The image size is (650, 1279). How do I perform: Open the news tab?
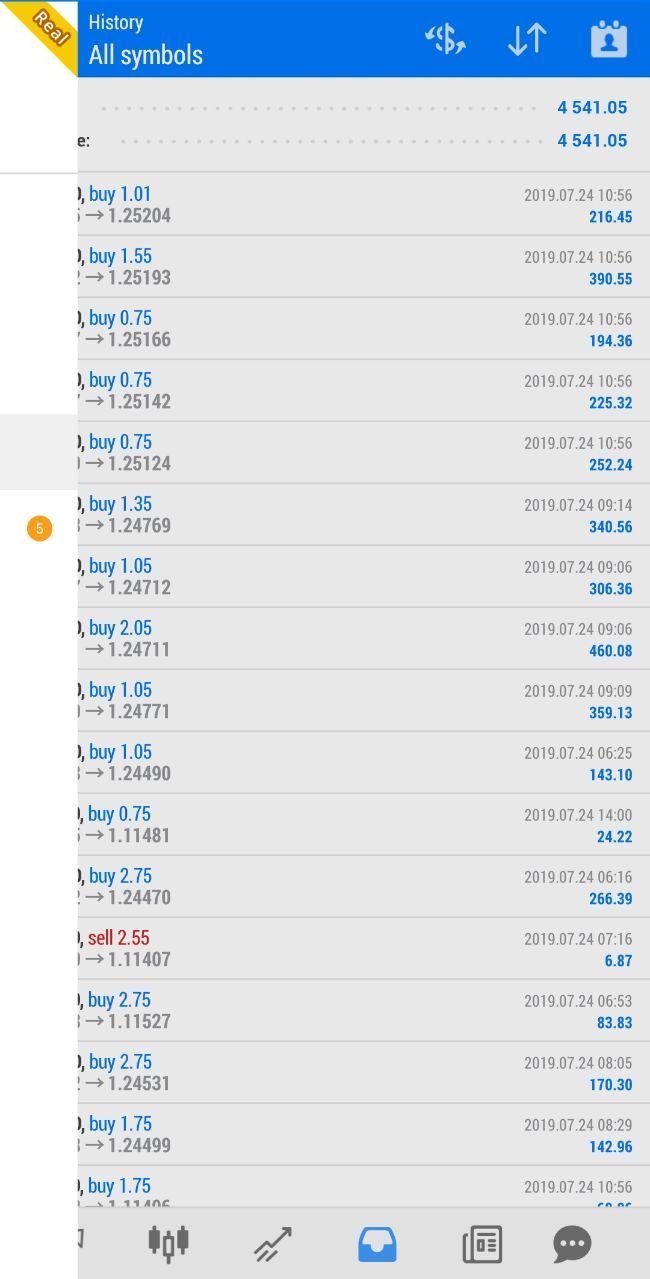(481, 1244)
